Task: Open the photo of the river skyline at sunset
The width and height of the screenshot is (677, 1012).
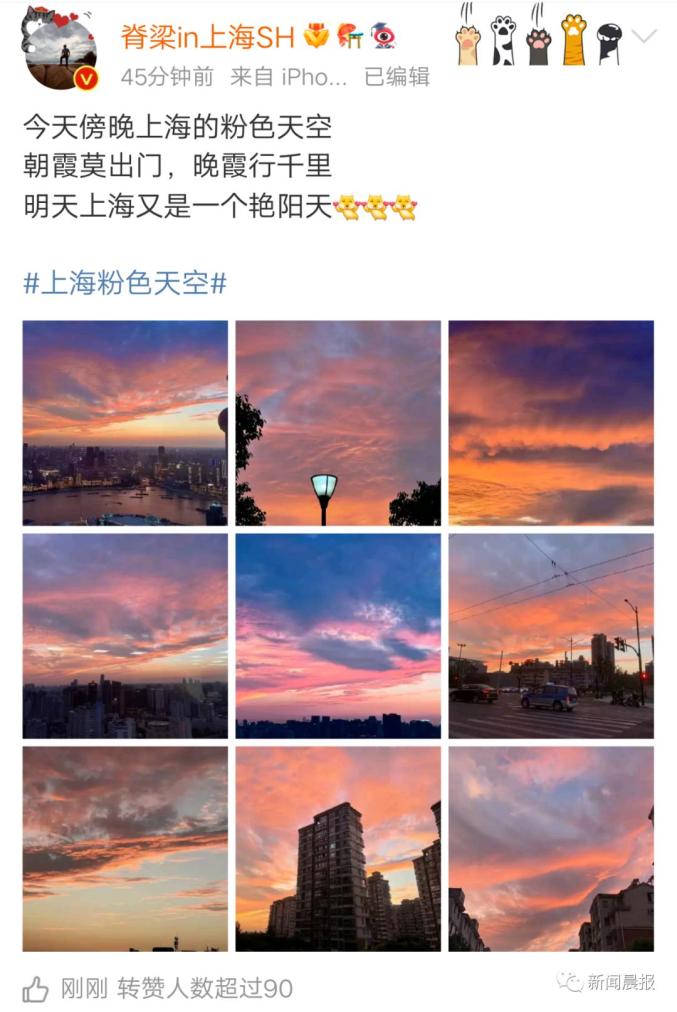Action: [125, 423]
